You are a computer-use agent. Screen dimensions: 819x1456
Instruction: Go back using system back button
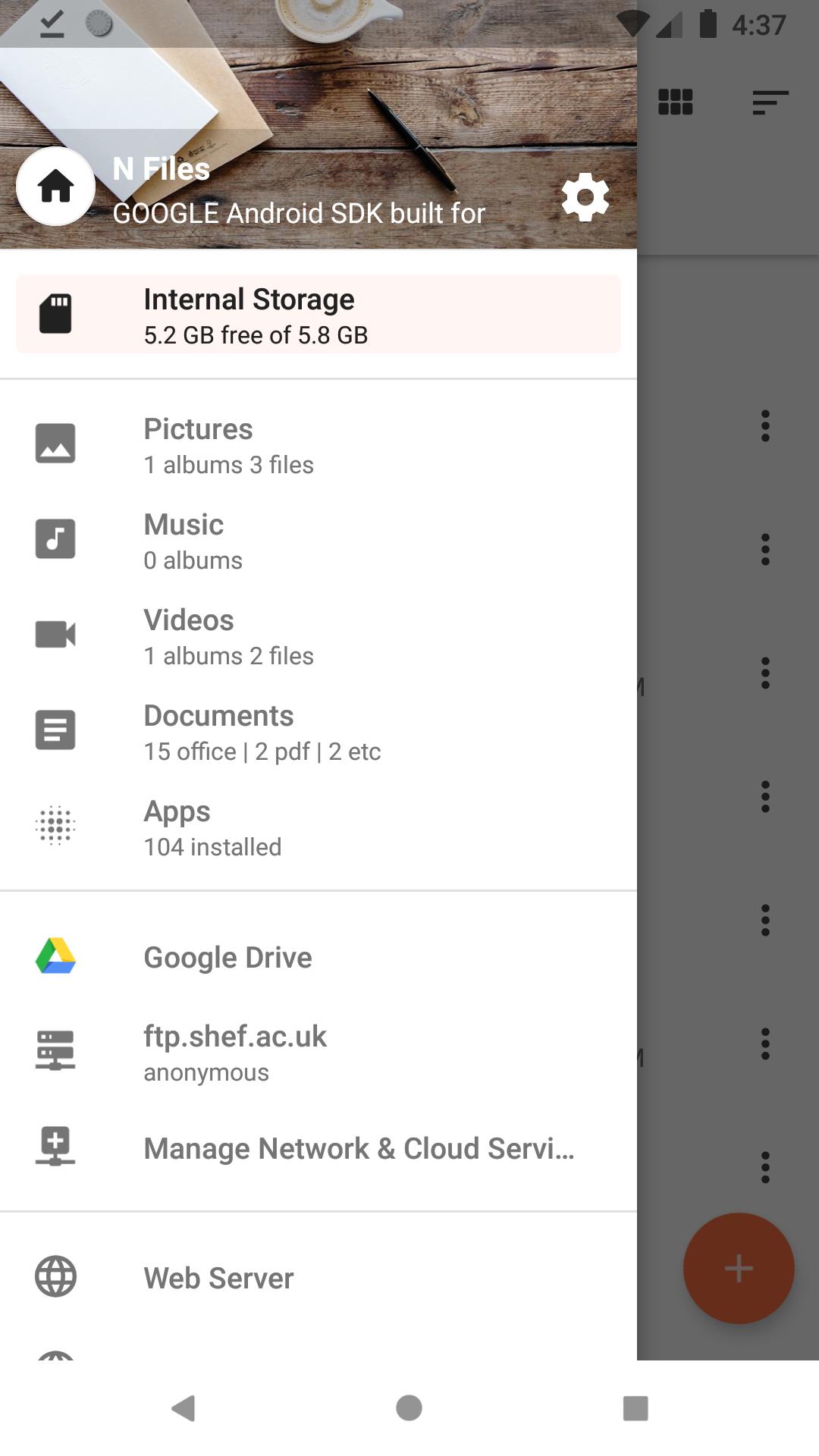click(184, 1408)
